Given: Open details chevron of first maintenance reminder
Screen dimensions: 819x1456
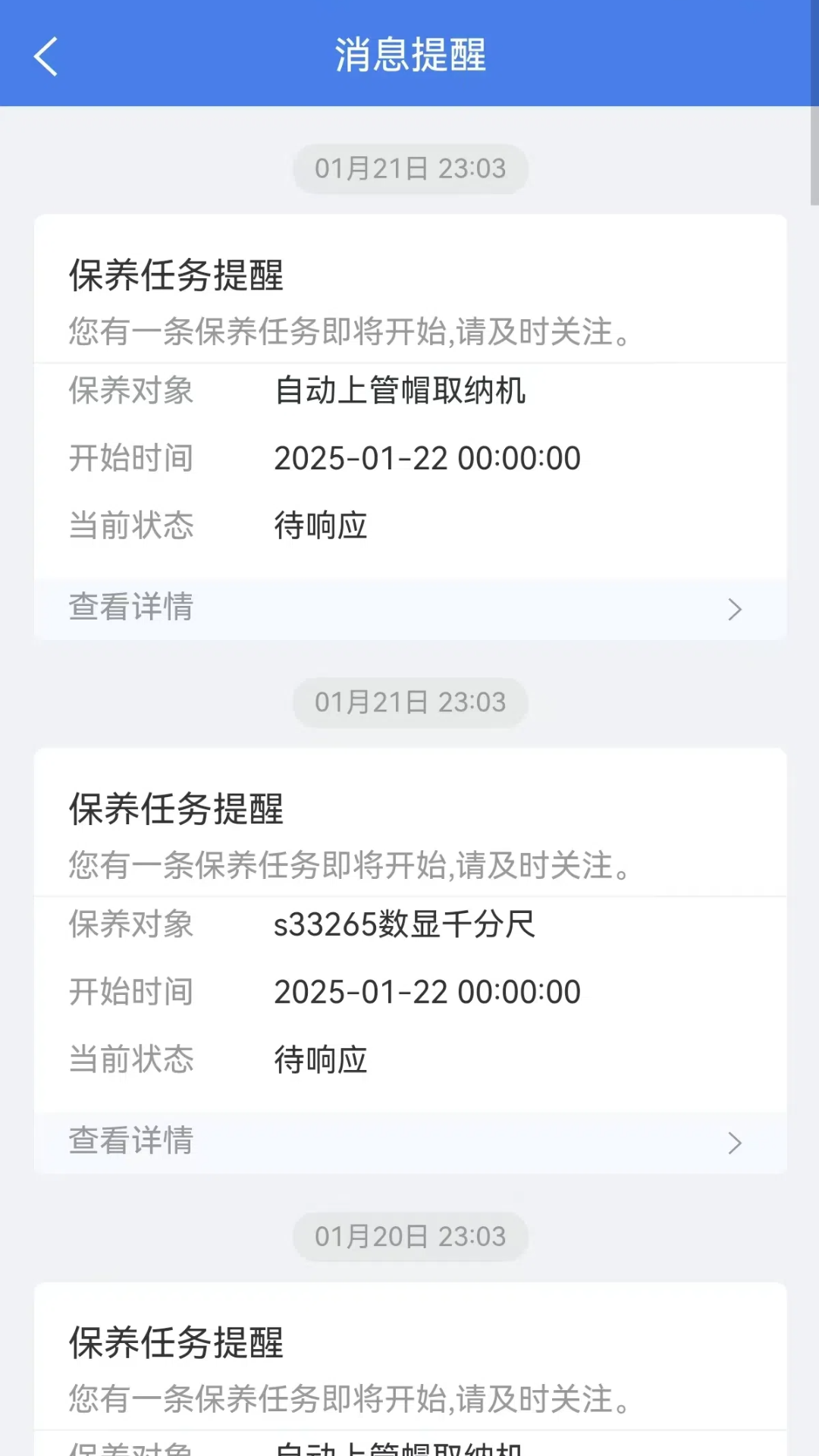Looking at the screenshot, I should (733, 609).
